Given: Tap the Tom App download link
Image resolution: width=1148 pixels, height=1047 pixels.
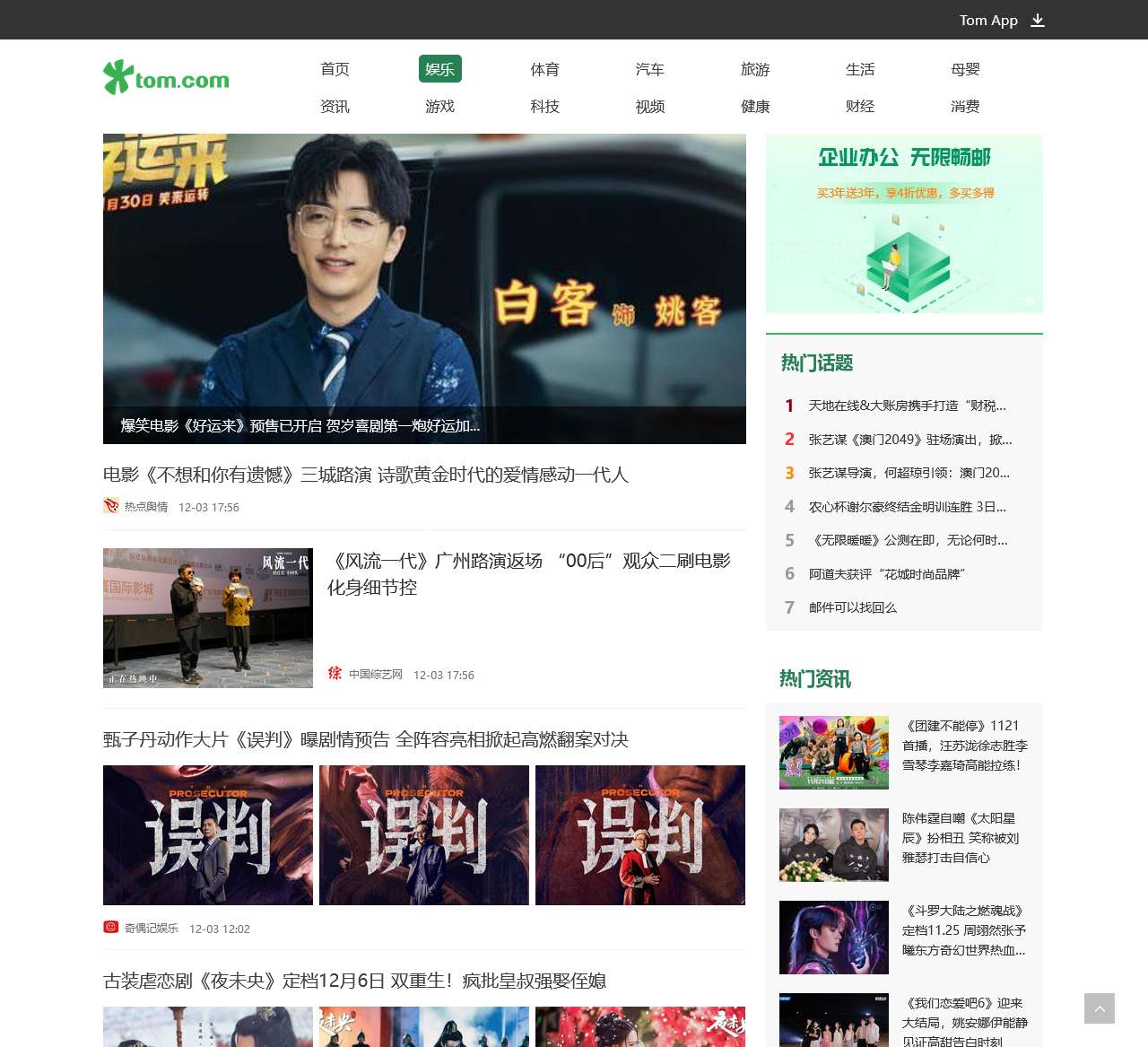Looking at the screenshot, I should (1001, 20).
